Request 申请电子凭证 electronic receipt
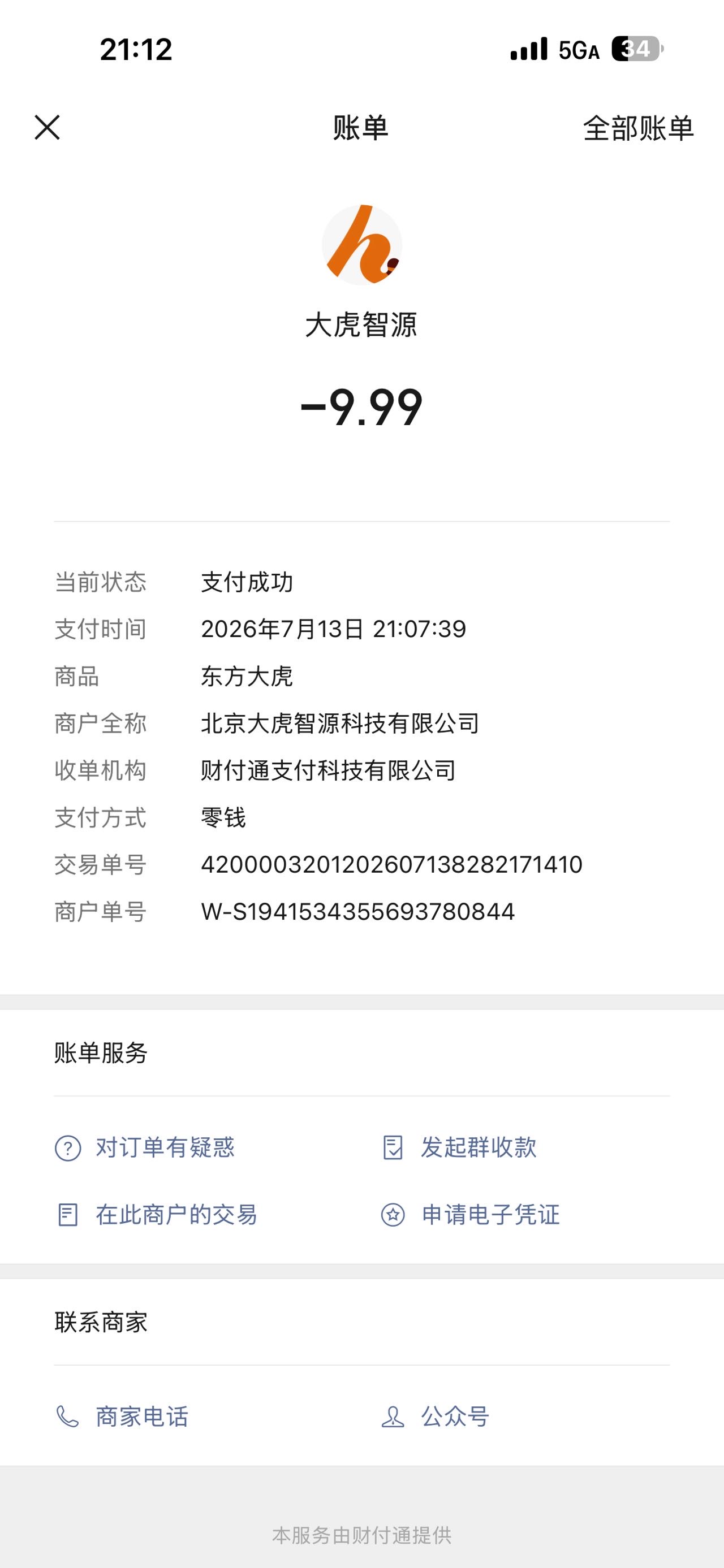724x1568 pixels. (x=470, y=1215)
